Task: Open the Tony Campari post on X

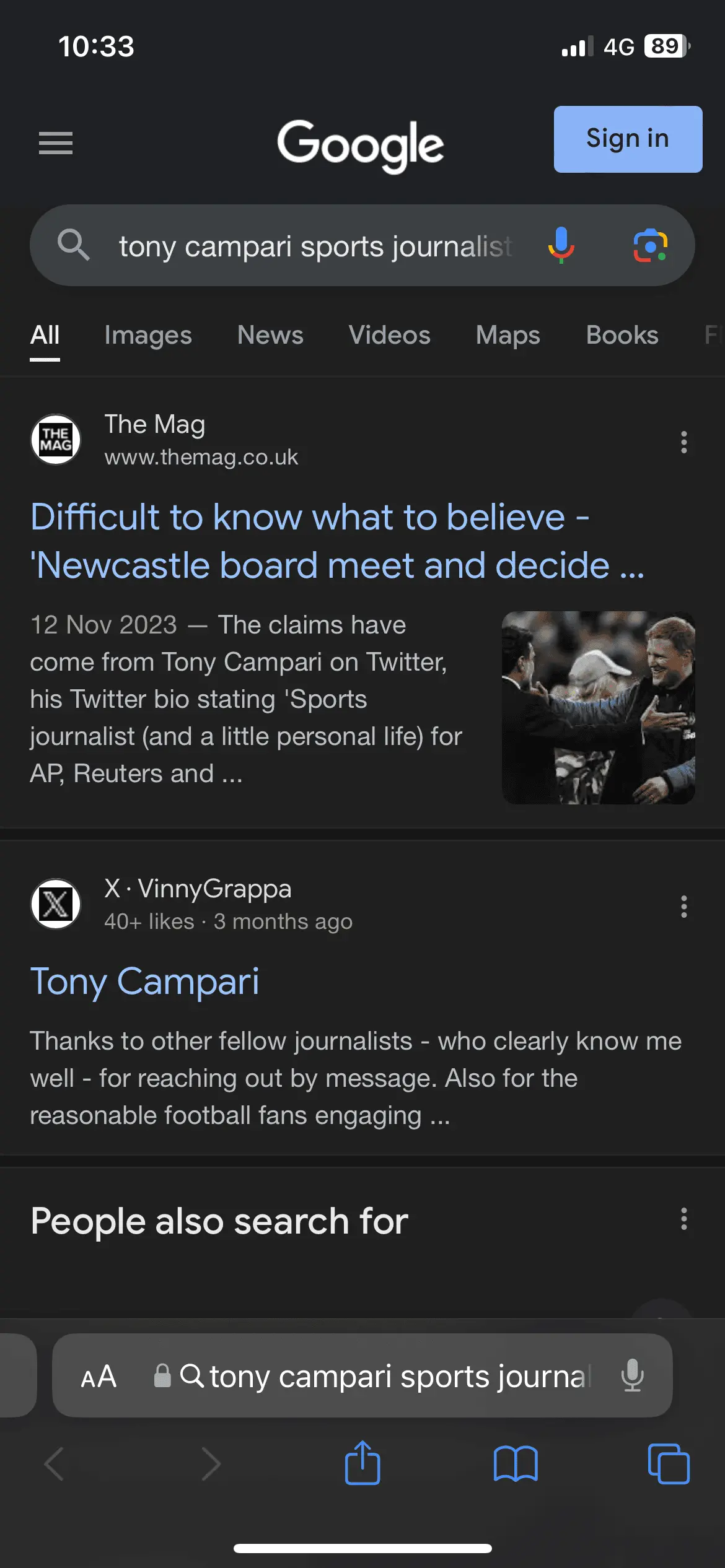Action: [144, 981]
